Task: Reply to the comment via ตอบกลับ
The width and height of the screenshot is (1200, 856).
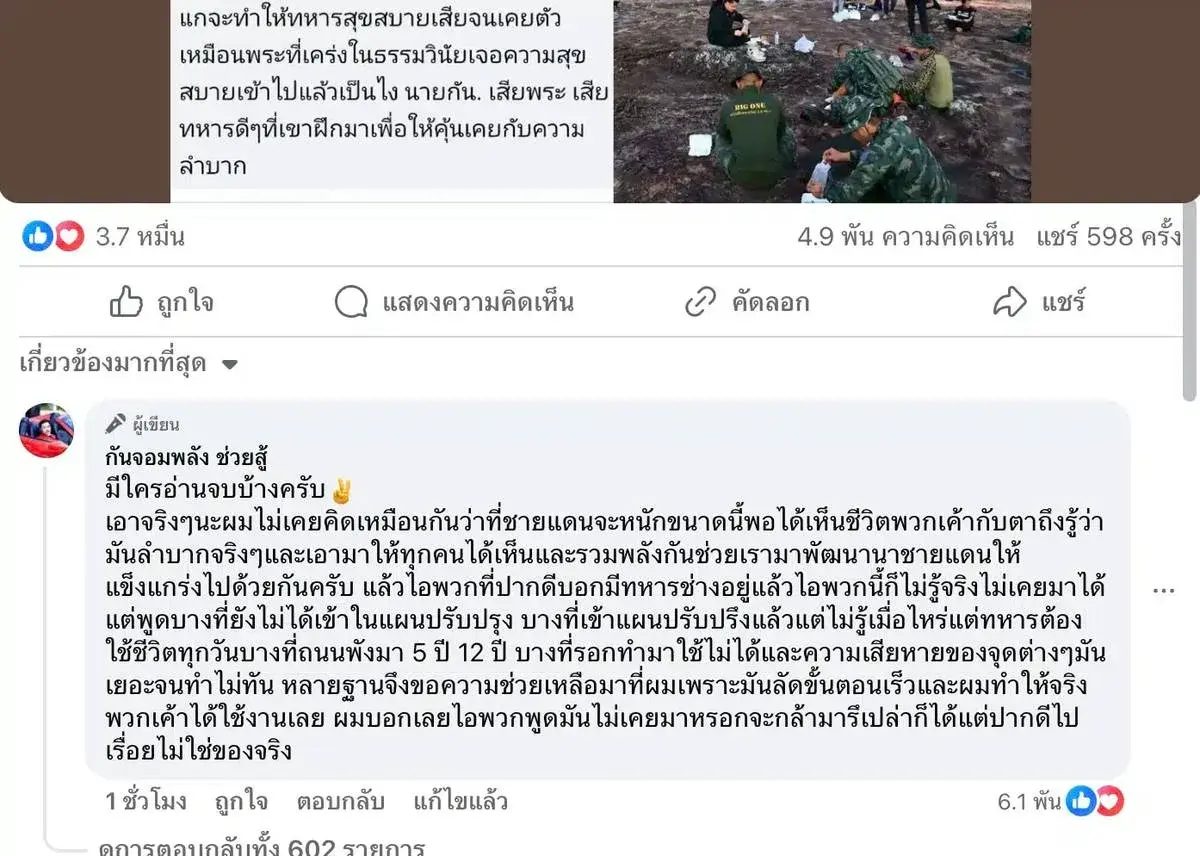Action: pos(341,801)
